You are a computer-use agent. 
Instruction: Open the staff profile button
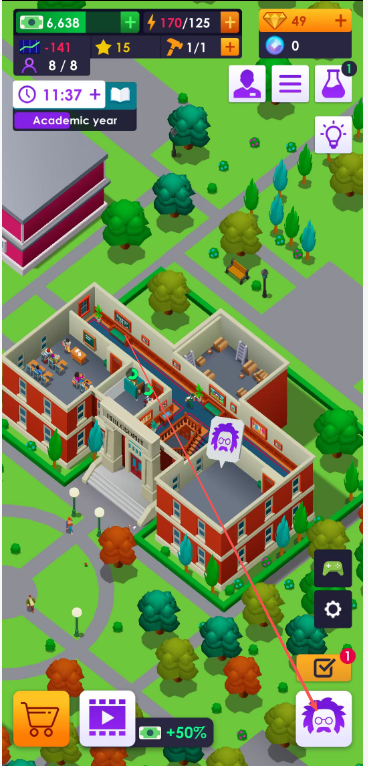(247, 84)
